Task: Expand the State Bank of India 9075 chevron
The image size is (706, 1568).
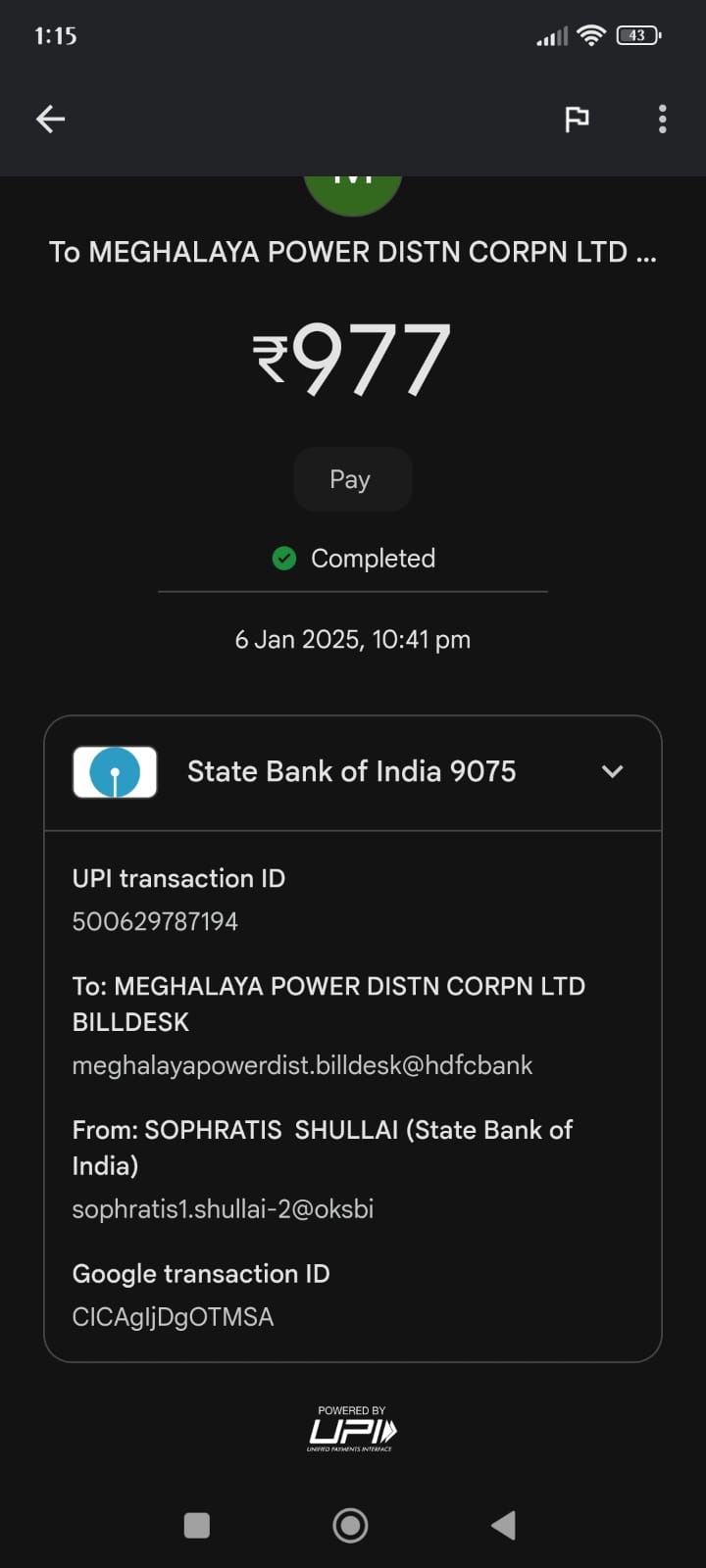Action: [613, 771]
